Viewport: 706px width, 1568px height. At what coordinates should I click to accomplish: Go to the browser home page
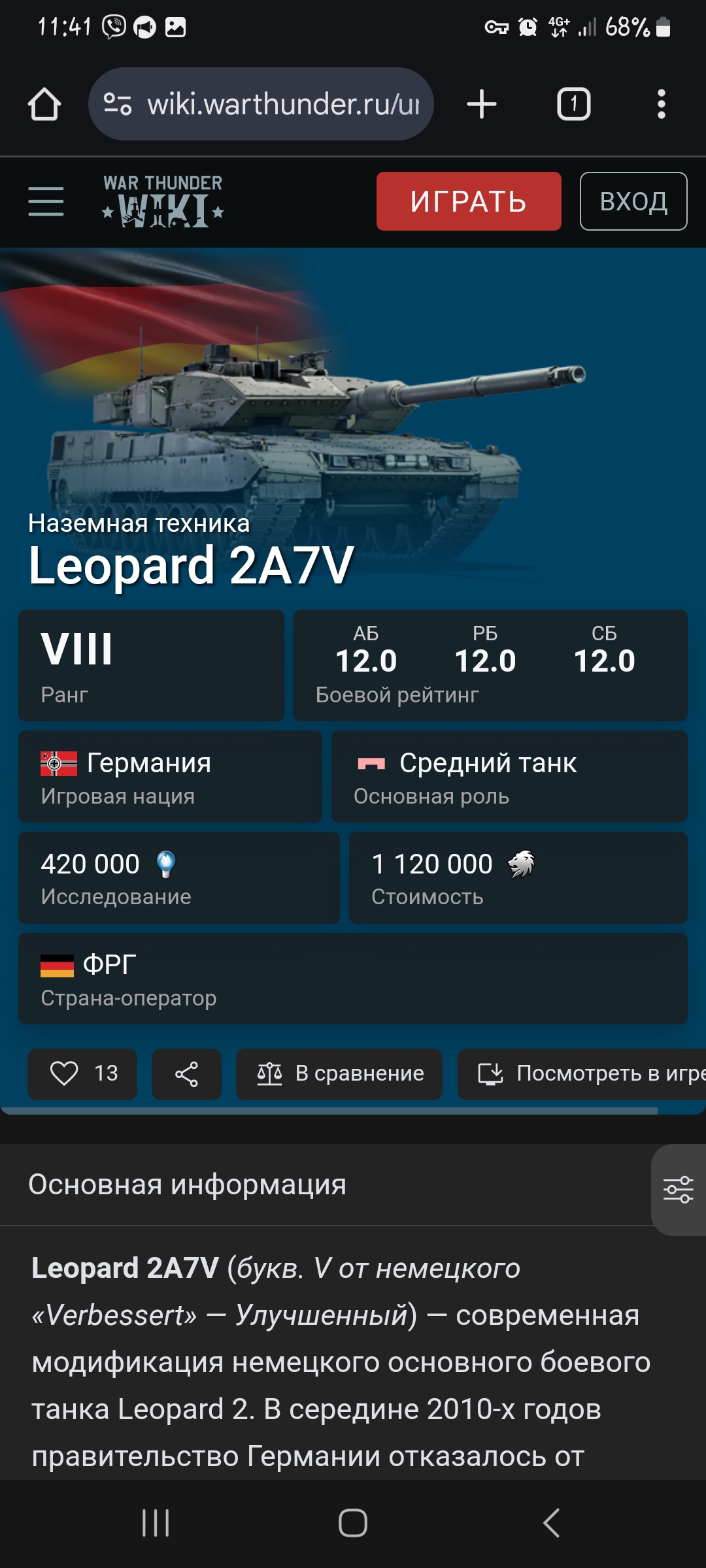(x=44, y=105)
